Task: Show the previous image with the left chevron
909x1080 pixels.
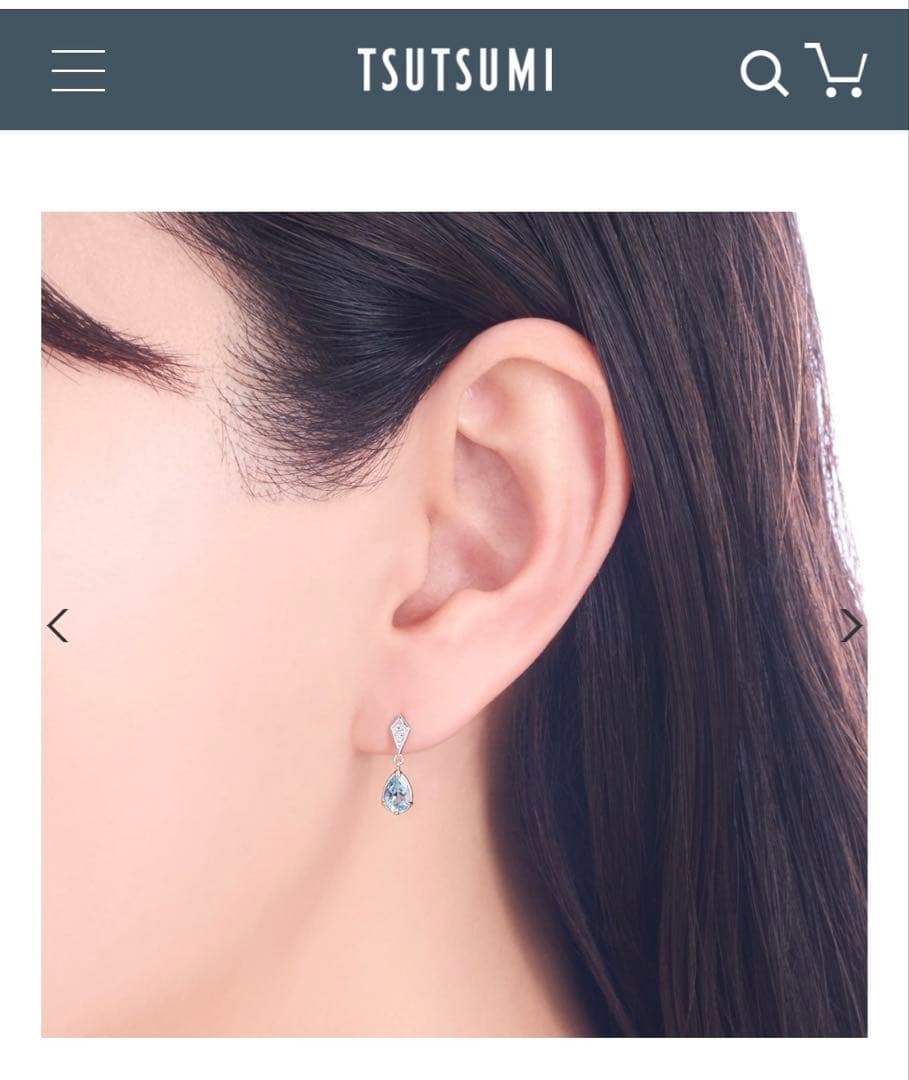Action: (x=58, y=624)
